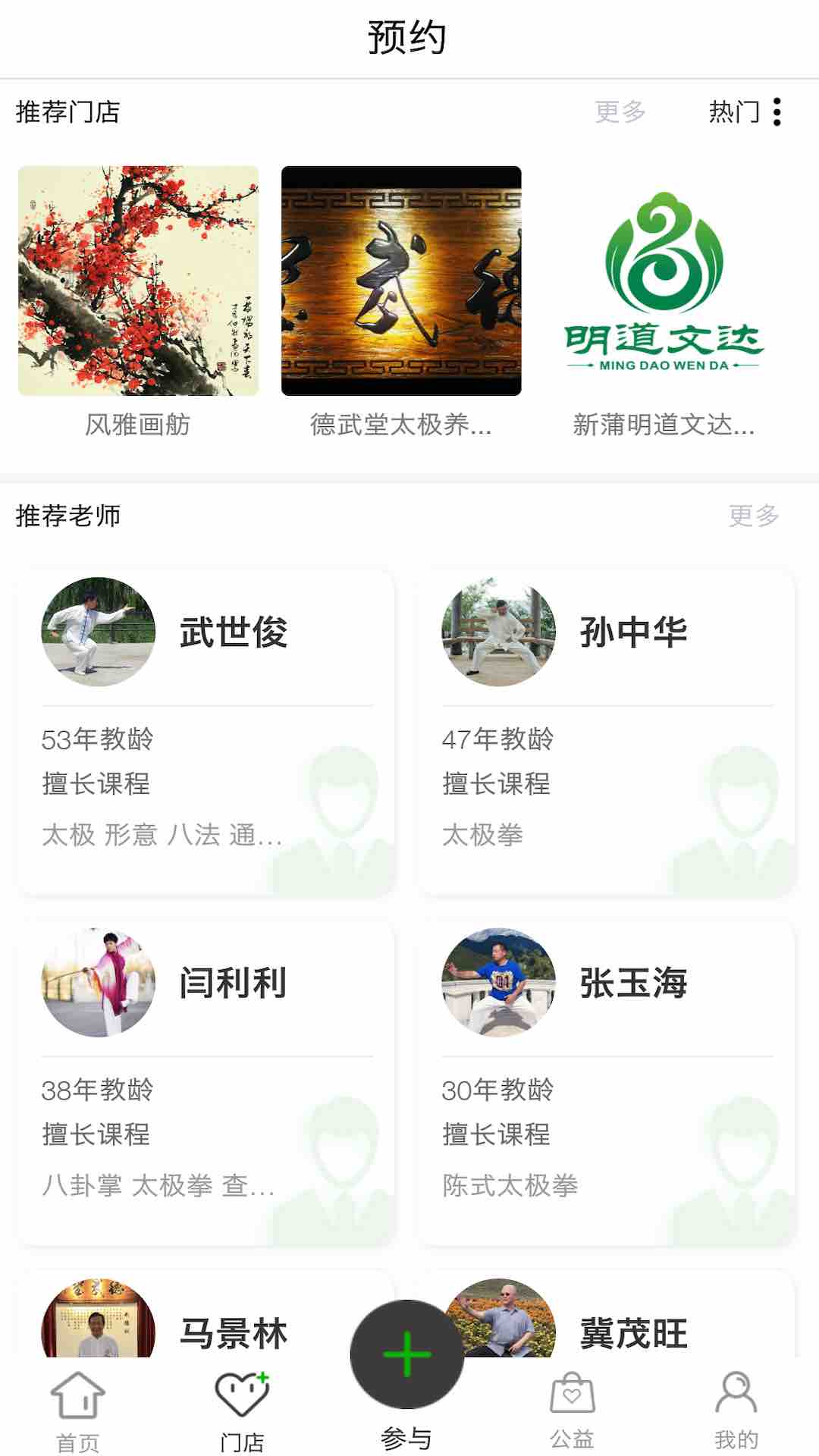Open the 热门 sort dropdown

pyautogui.click(x=745, y=112)
